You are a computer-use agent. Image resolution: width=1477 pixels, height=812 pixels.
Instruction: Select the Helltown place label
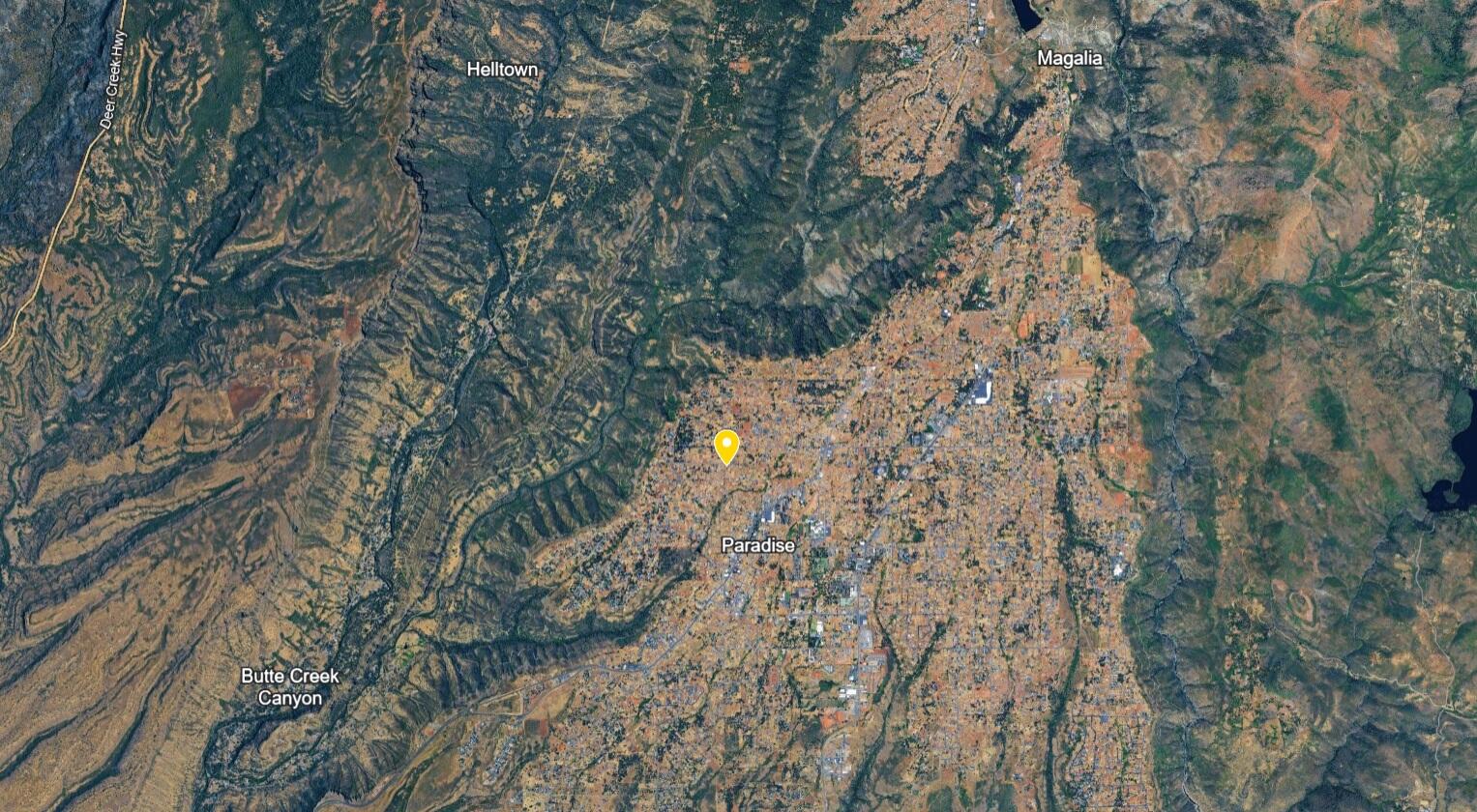502,70
